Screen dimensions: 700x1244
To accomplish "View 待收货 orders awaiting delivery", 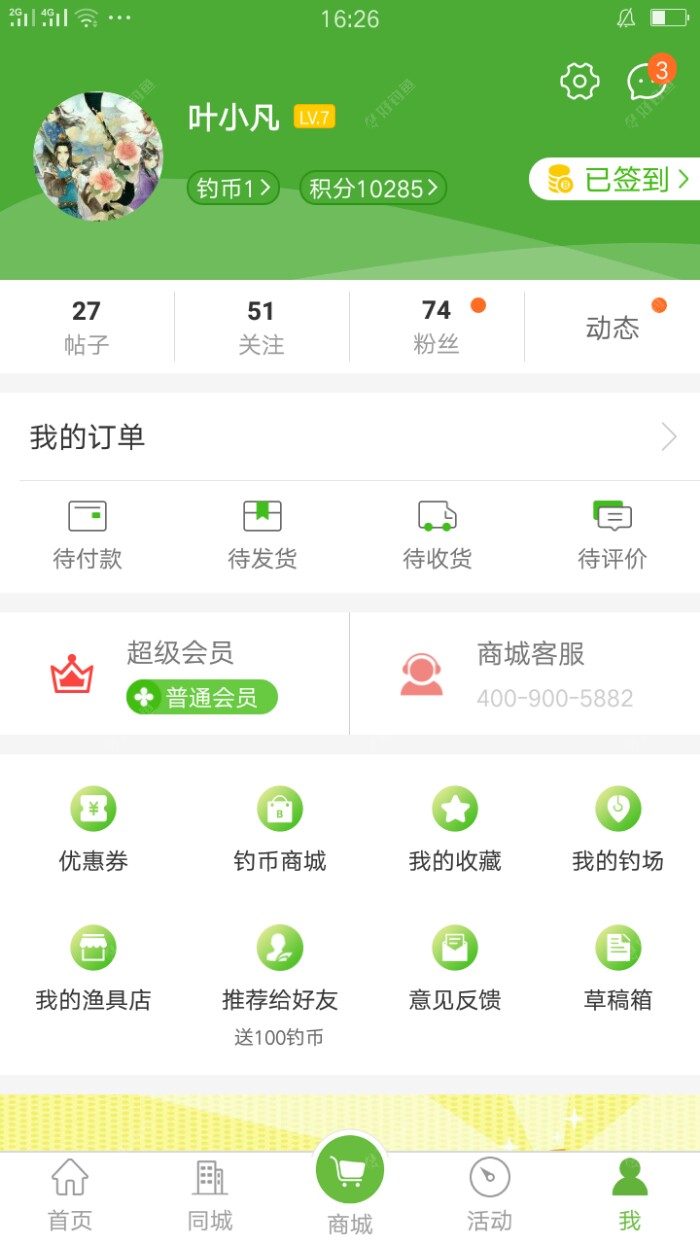I will [x=437, y=535].
